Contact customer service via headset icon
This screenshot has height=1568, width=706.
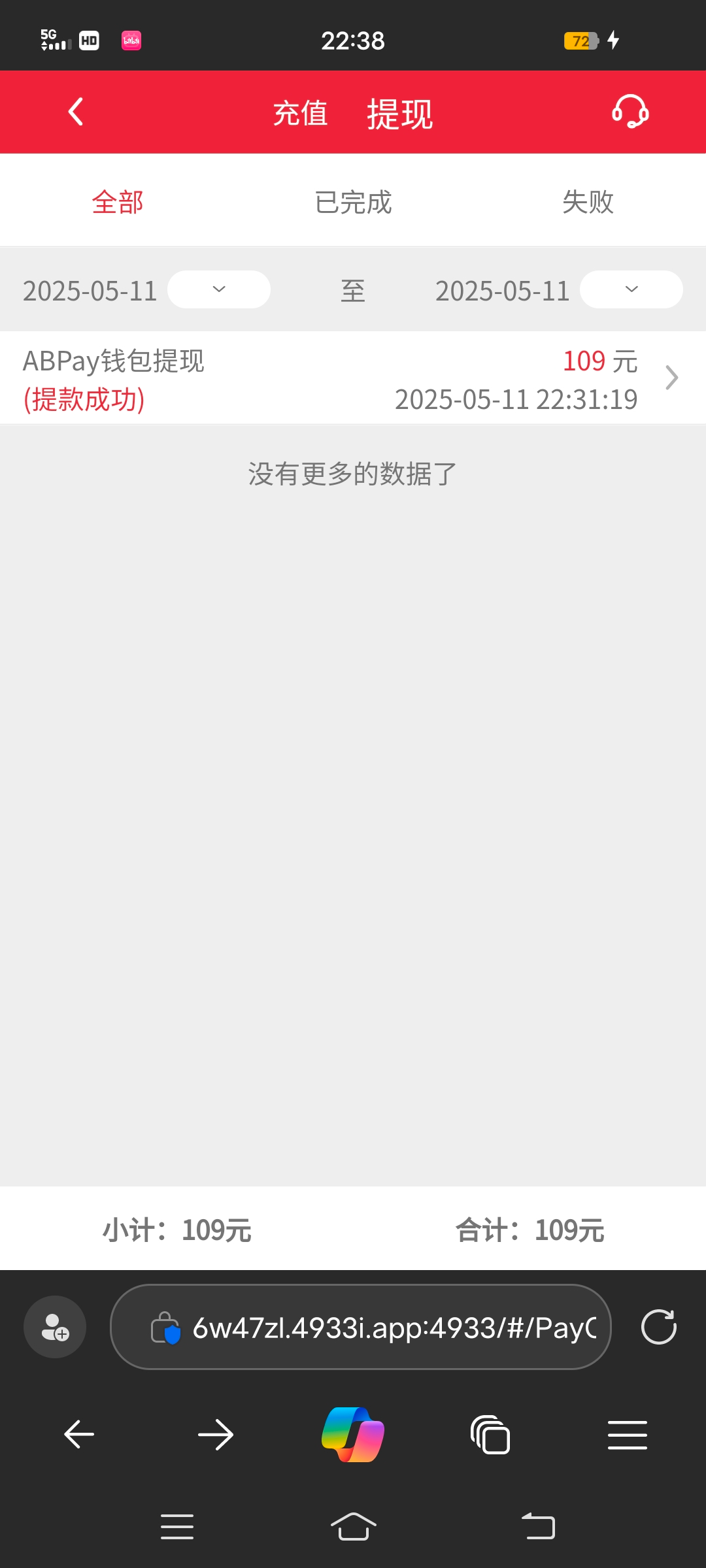[x=630, y=112]
